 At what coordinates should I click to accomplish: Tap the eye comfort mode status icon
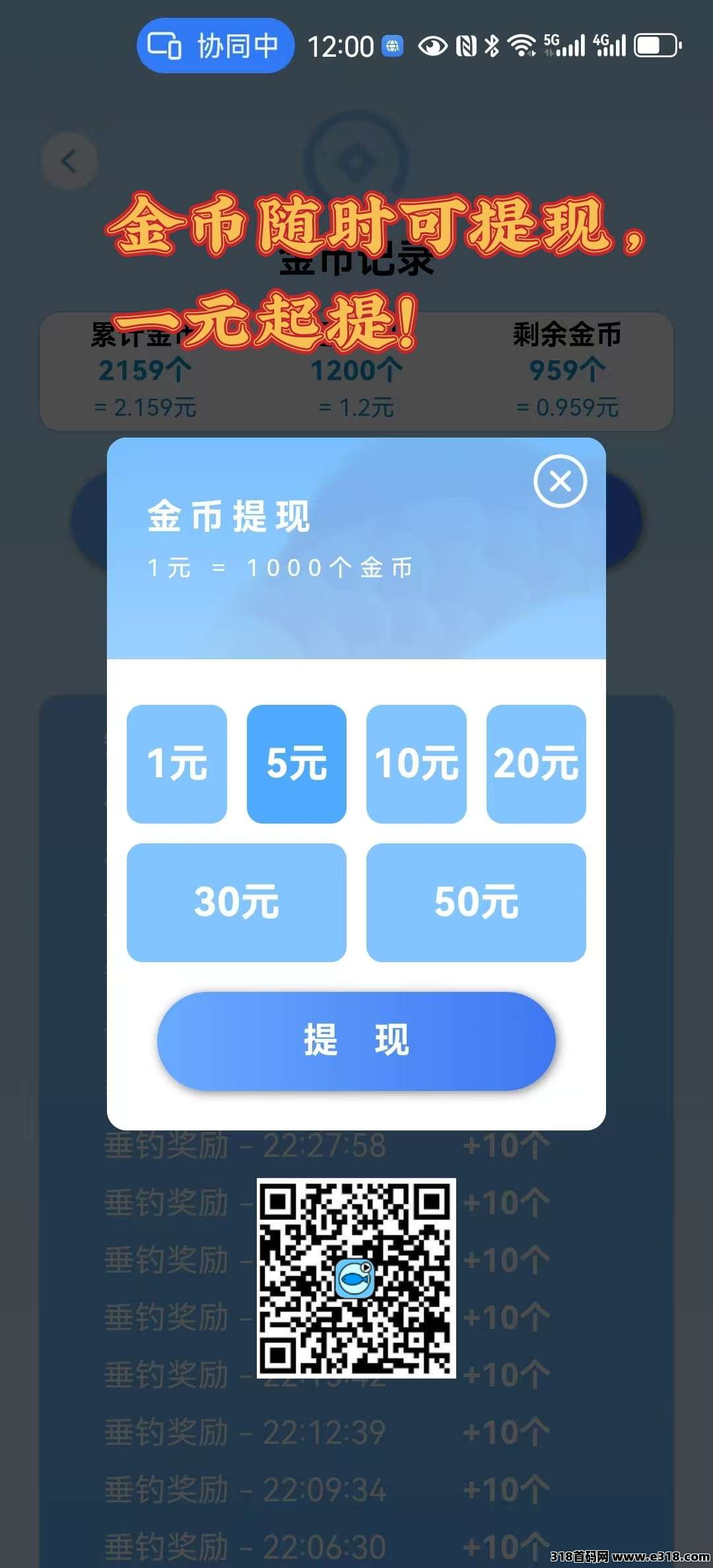tap(431, 46)
